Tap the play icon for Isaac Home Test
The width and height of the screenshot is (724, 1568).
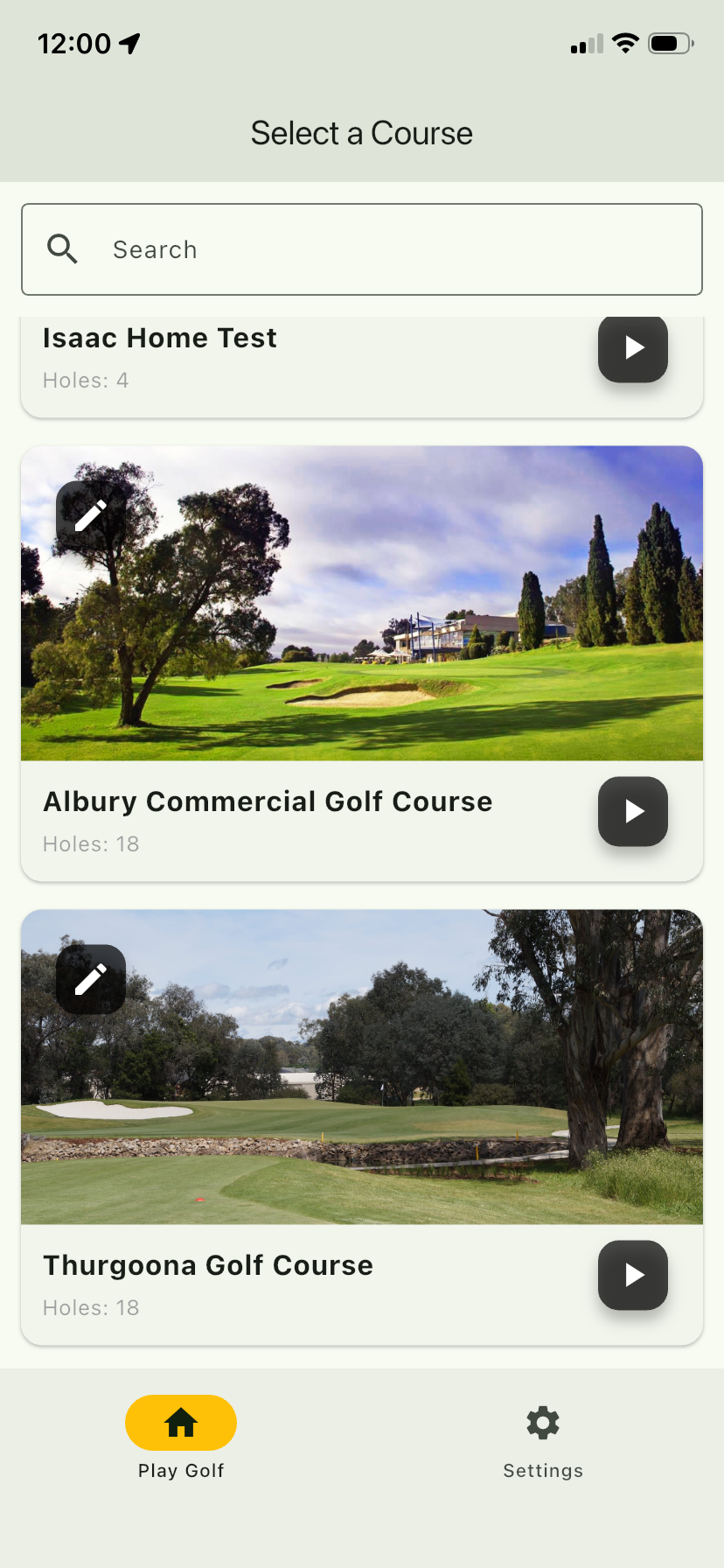click(x=632, y=348)
